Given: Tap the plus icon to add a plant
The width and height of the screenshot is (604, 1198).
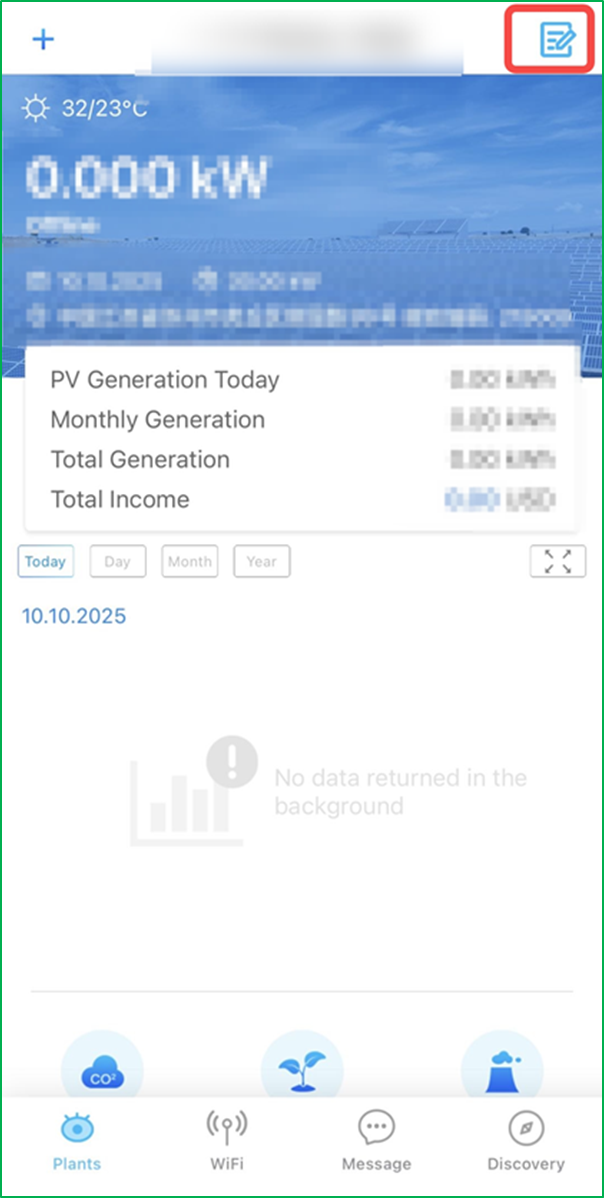Looking at the screenshot, I should pyautogui.click(x=44, y=40).
